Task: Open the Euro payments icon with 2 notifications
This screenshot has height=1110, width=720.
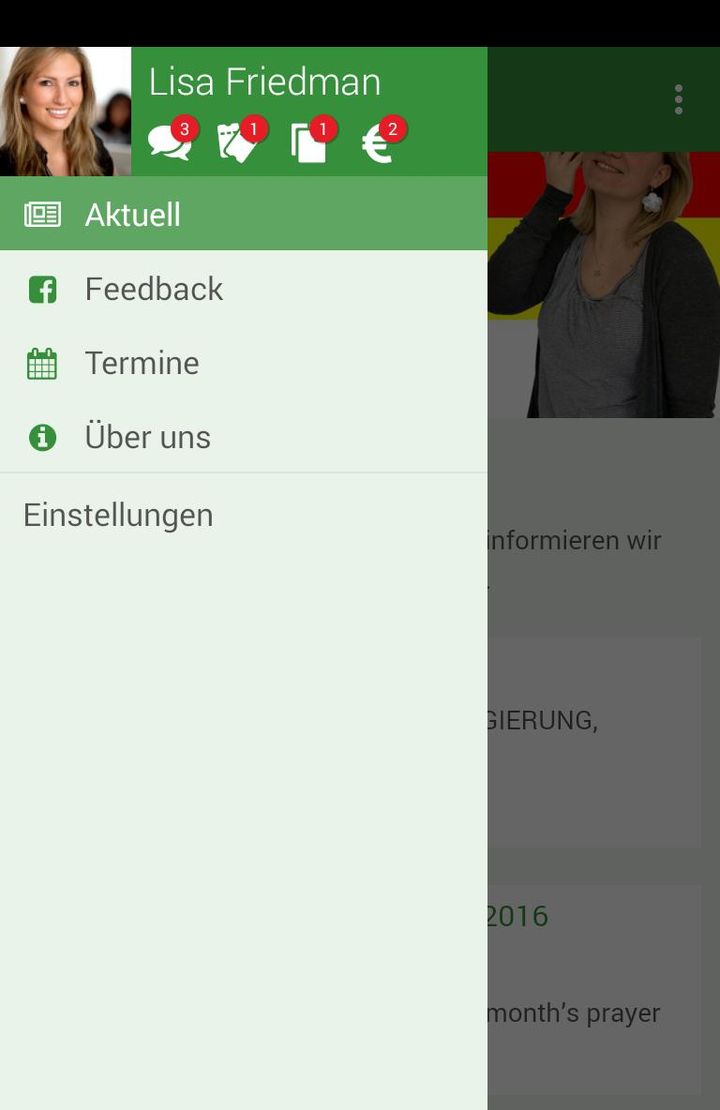Action: coord(375,142)
